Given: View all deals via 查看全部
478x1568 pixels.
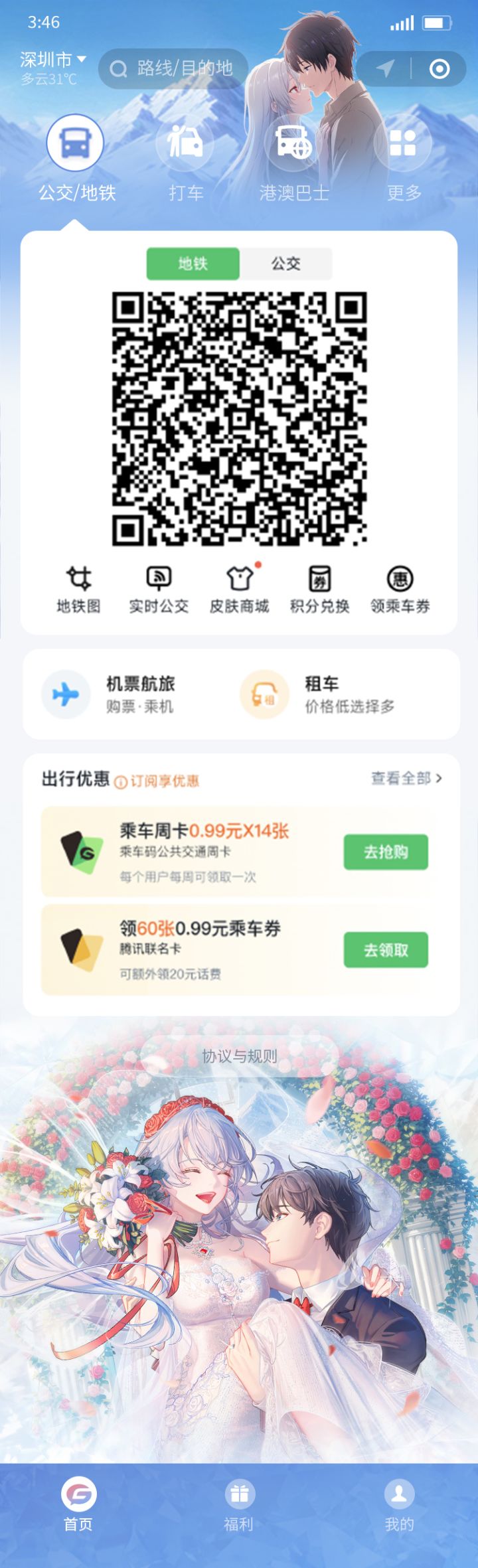Looking at the screenshot, I should tap(406, 778).
